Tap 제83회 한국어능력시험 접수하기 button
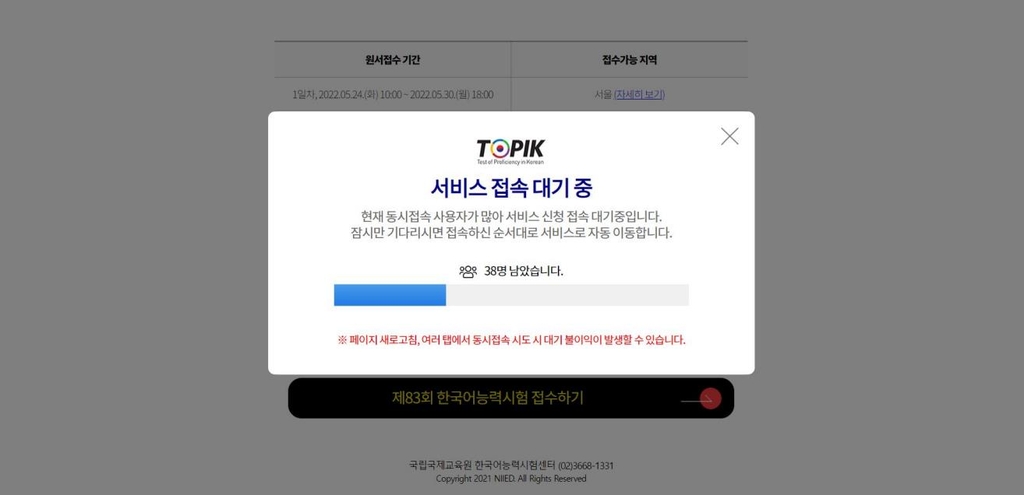 click(x=510, y=398)
